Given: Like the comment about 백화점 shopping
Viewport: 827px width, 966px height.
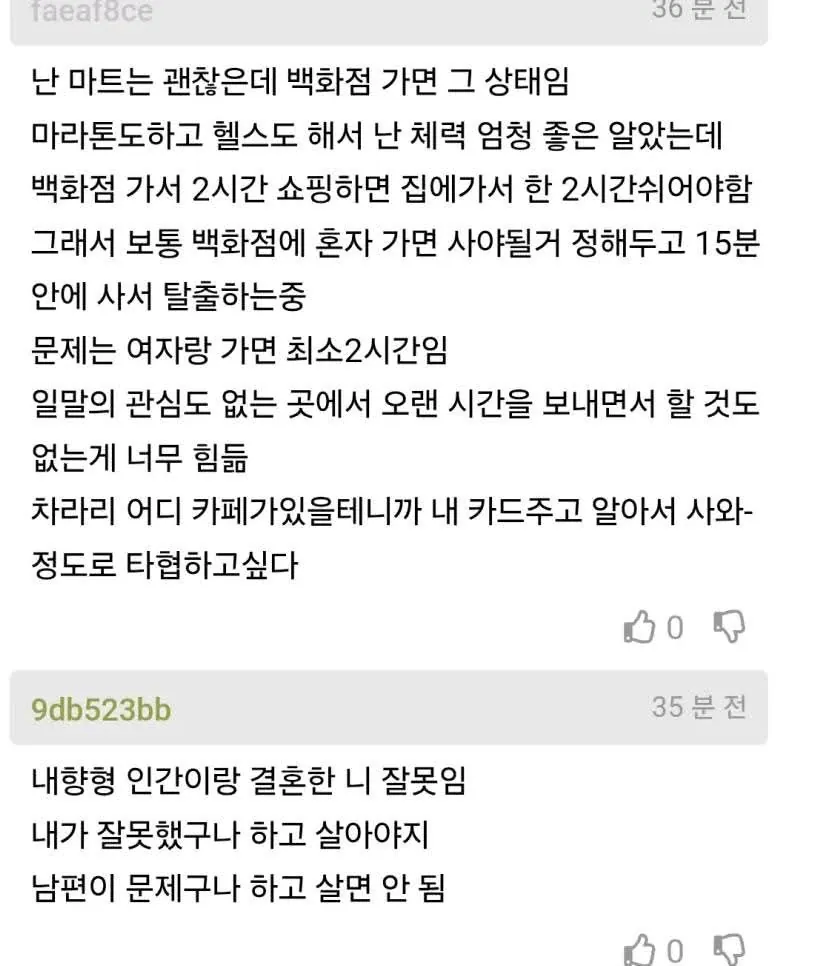Looking at the screenshot, I should coord(639,627).
